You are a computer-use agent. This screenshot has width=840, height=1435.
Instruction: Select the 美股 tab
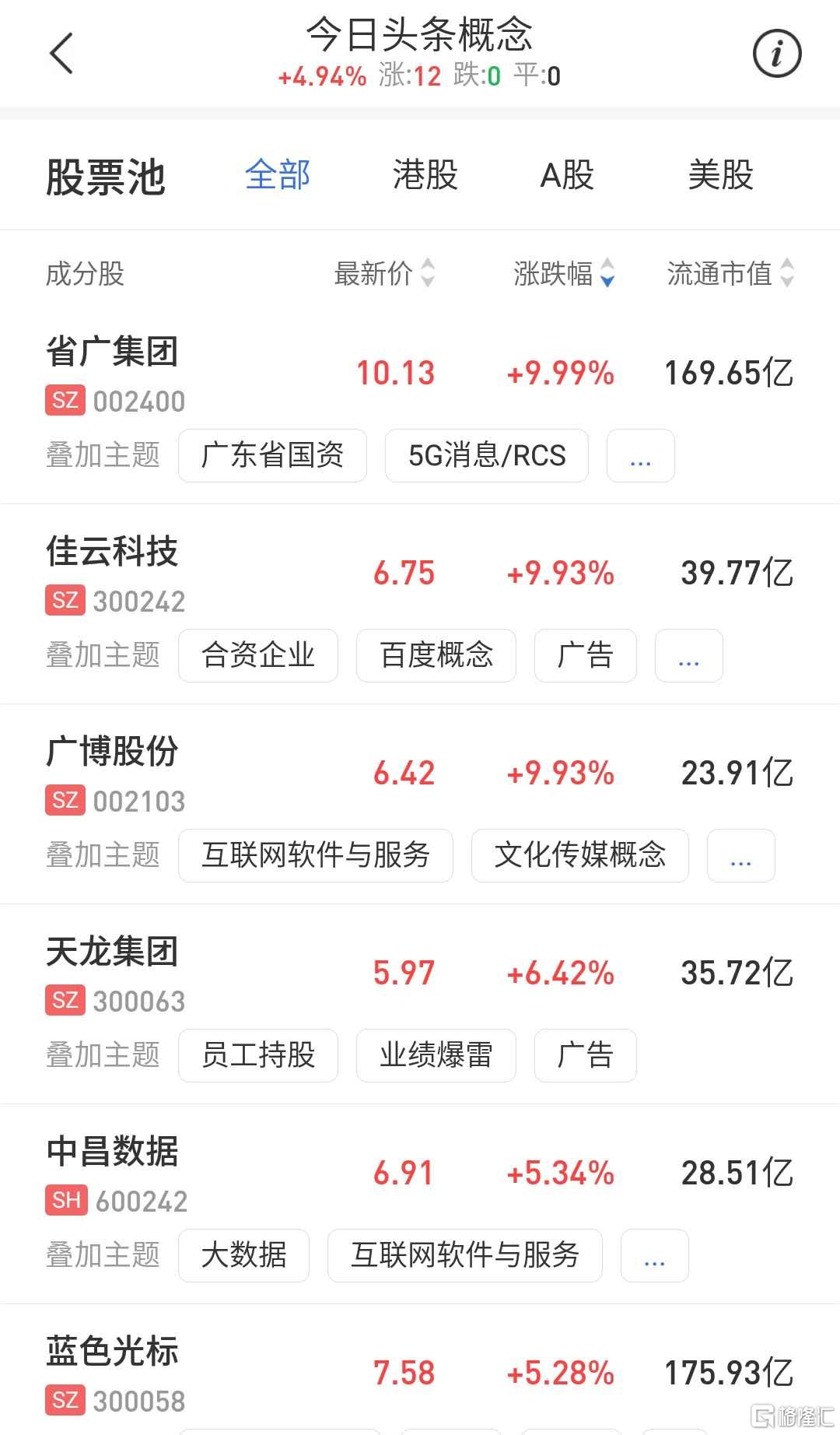click(x=721, y=175)
